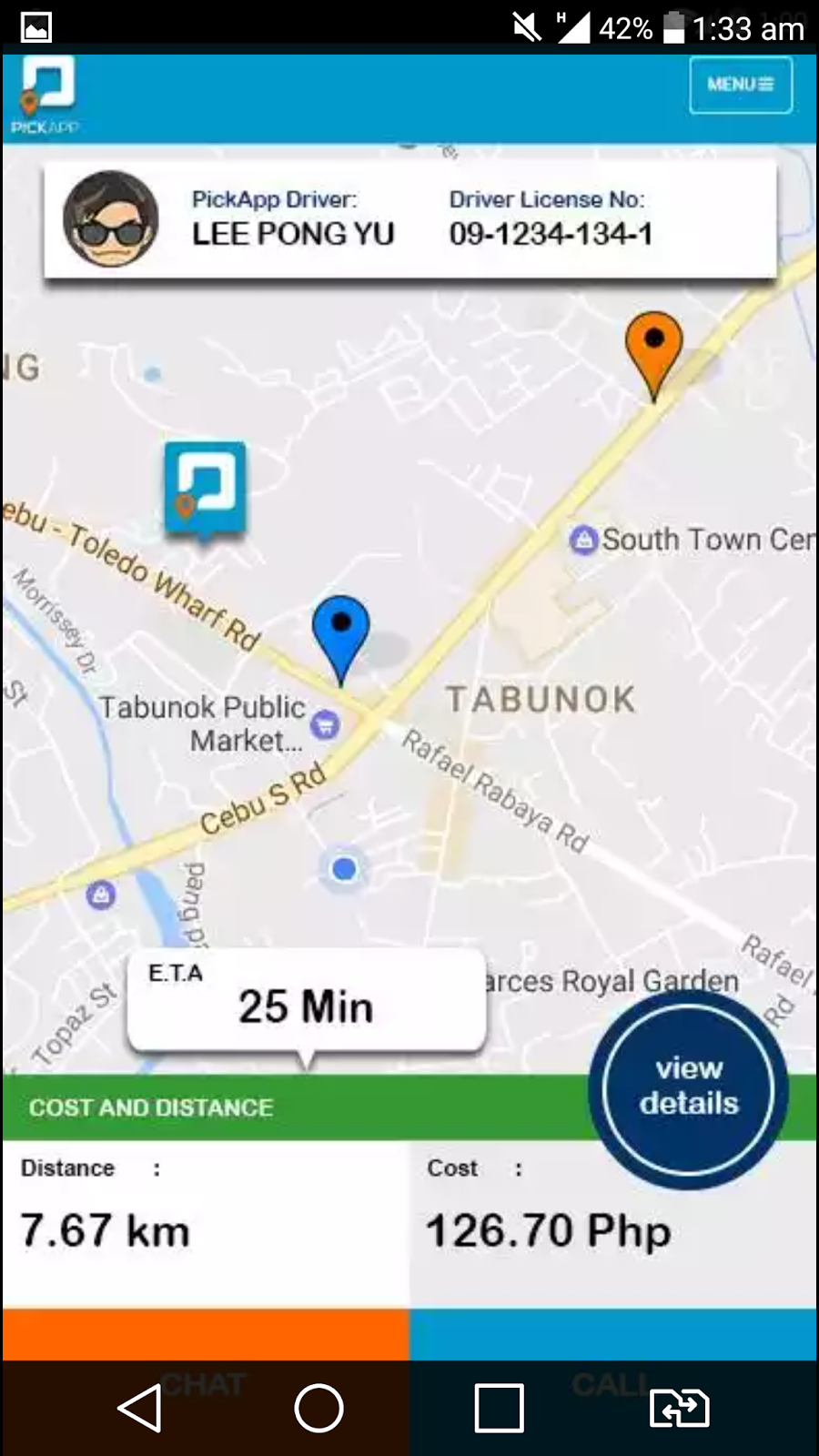819x1456 pixels.
Task: Open driver LEE PONG YU's profile card
Action: tap(409, 219)
